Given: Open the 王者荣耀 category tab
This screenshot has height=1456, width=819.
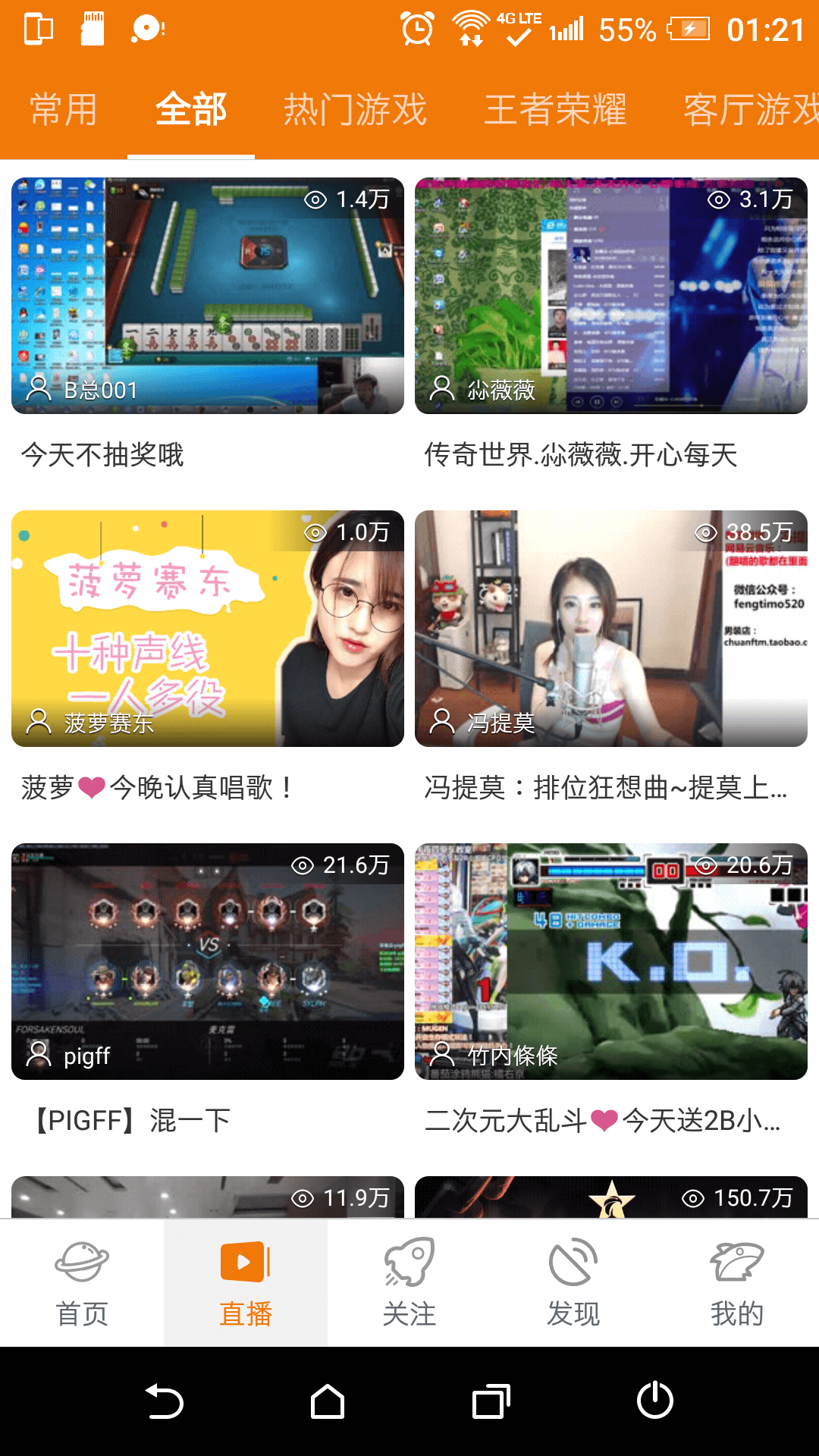Looking at the screenshot, I should pyautogui.click(x=555, y=110).
